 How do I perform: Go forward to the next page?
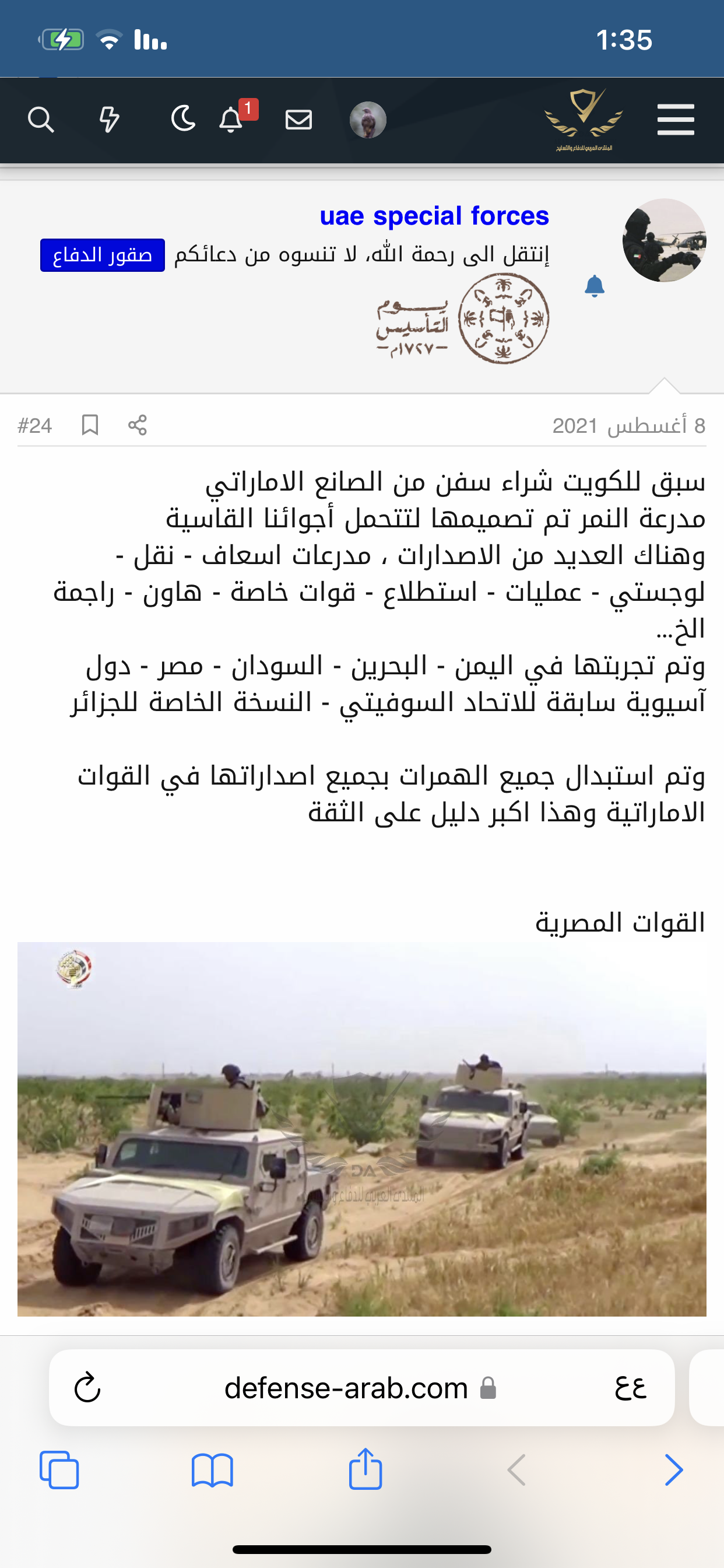pyautogui.click(x=673, y=1470)
